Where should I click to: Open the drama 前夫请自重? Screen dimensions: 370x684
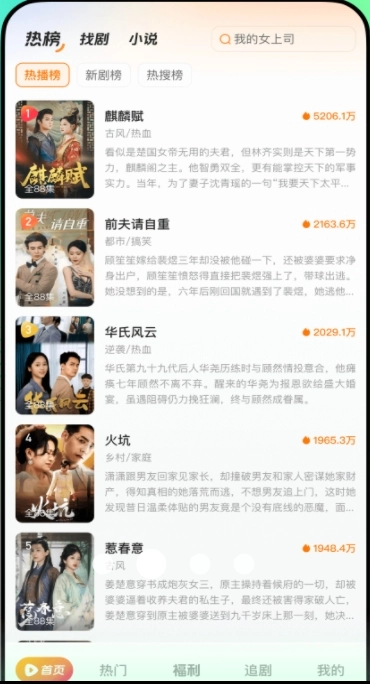click(x=185, y=257)
